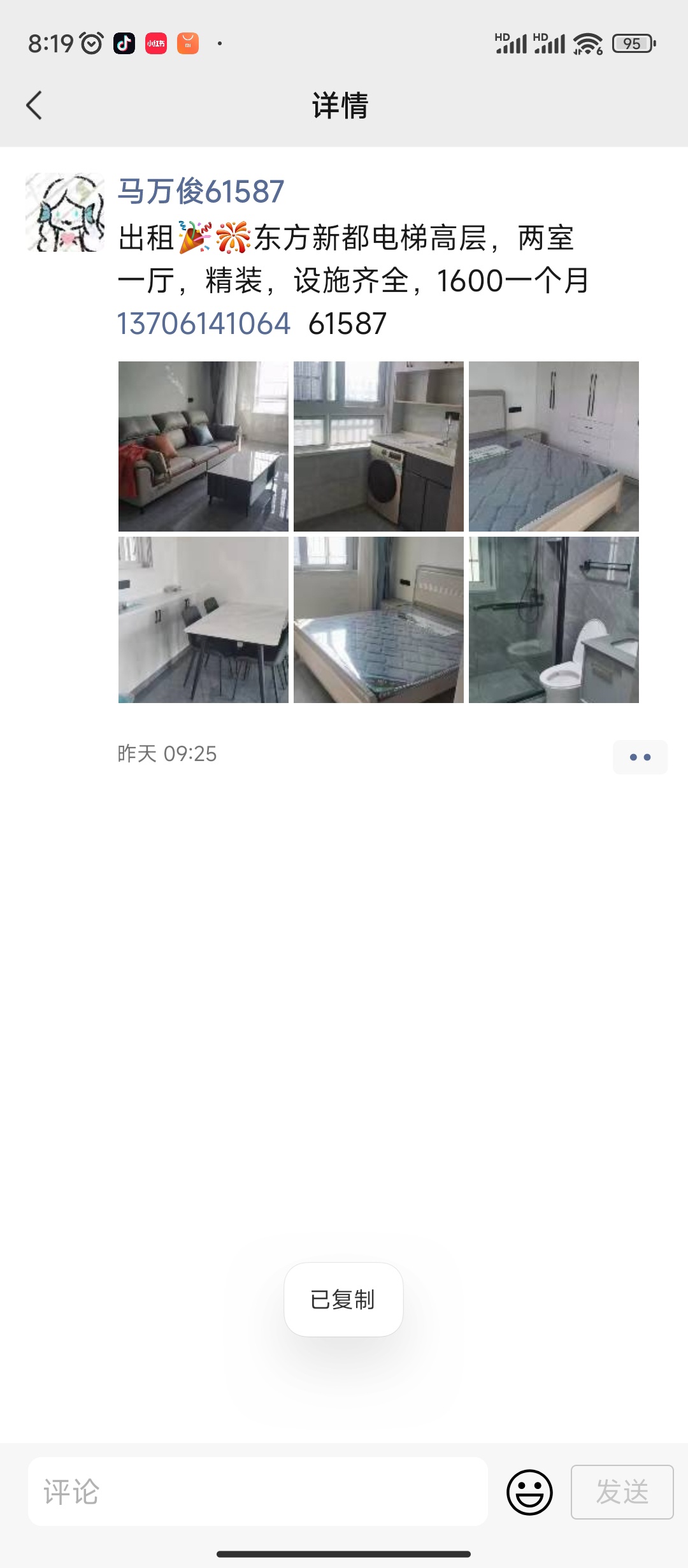688x1568 pixels.
Task: Open the bedroom with wardrobe photo
Action: pos(554,446)
